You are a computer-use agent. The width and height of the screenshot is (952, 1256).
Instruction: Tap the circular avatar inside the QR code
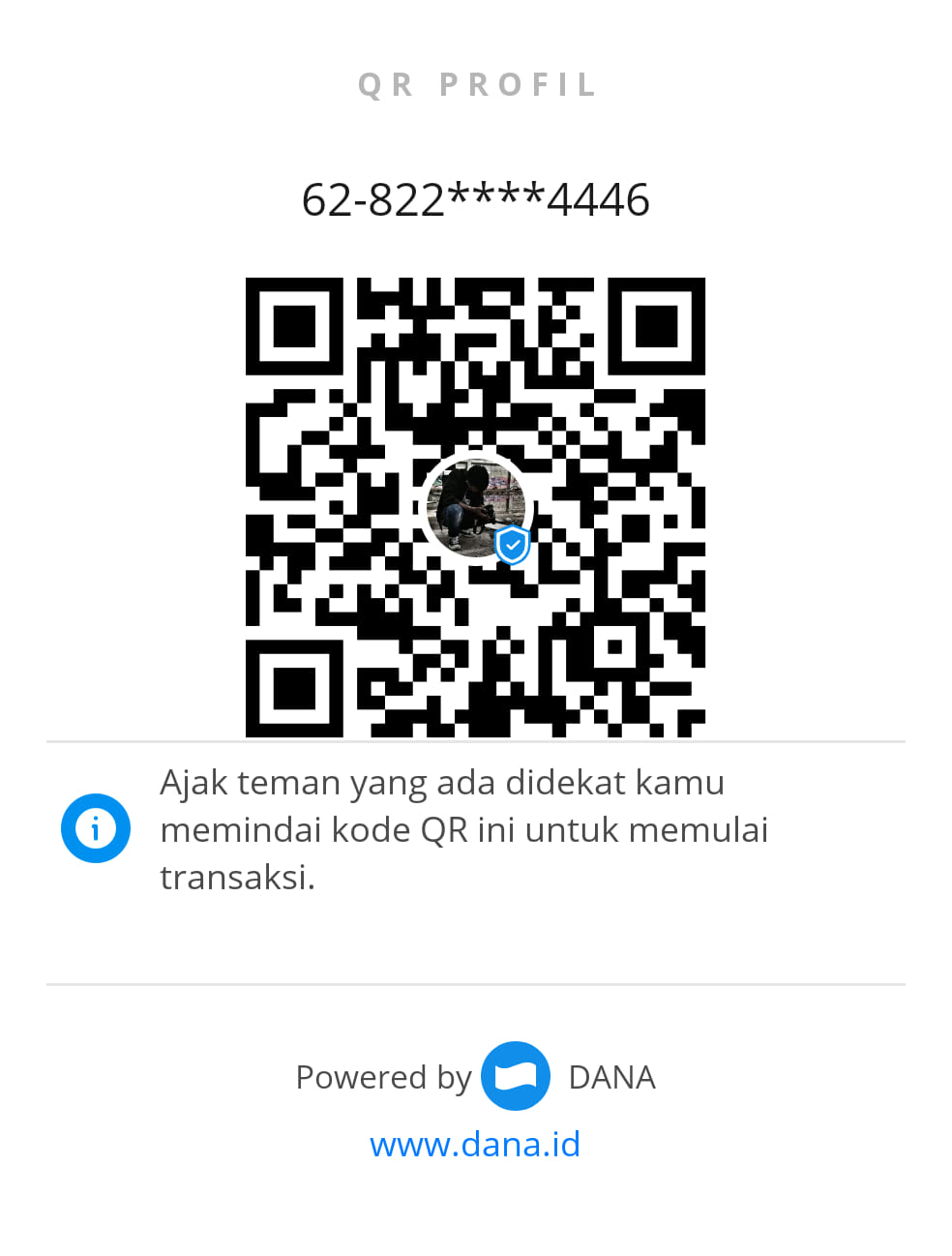click(475, 506)
